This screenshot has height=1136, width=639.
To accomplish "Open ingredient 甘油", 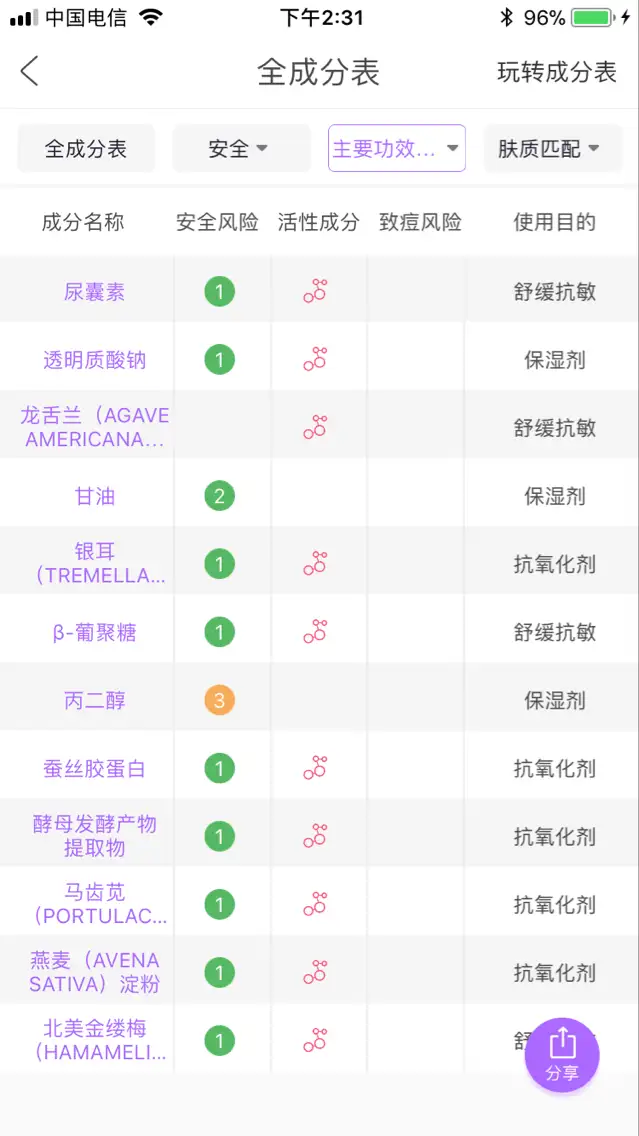I will 94,496.
